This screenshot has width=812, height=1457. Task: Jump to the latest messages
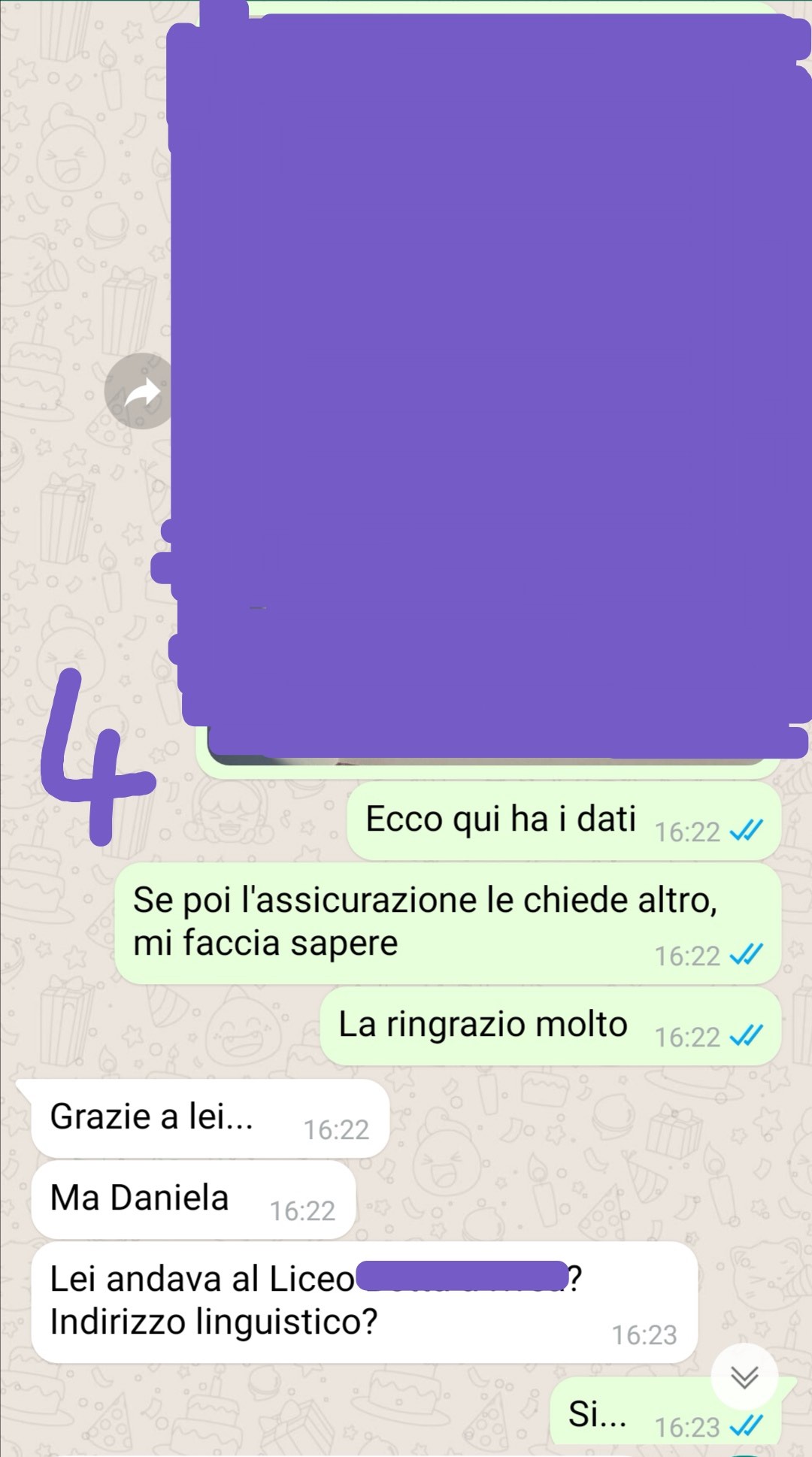coord(744,1377)
